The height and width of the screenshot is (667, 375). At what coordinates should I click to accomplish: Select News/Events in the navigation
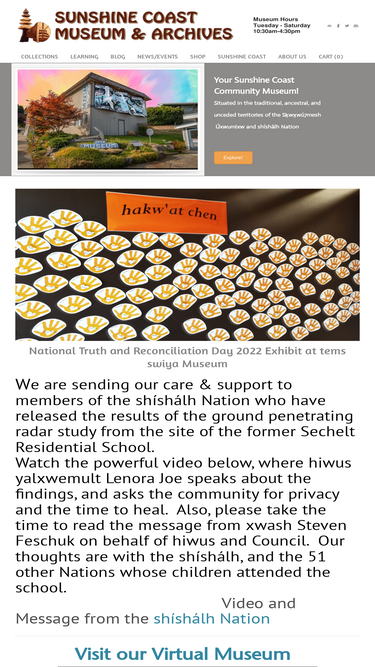[x=157, y=57]
